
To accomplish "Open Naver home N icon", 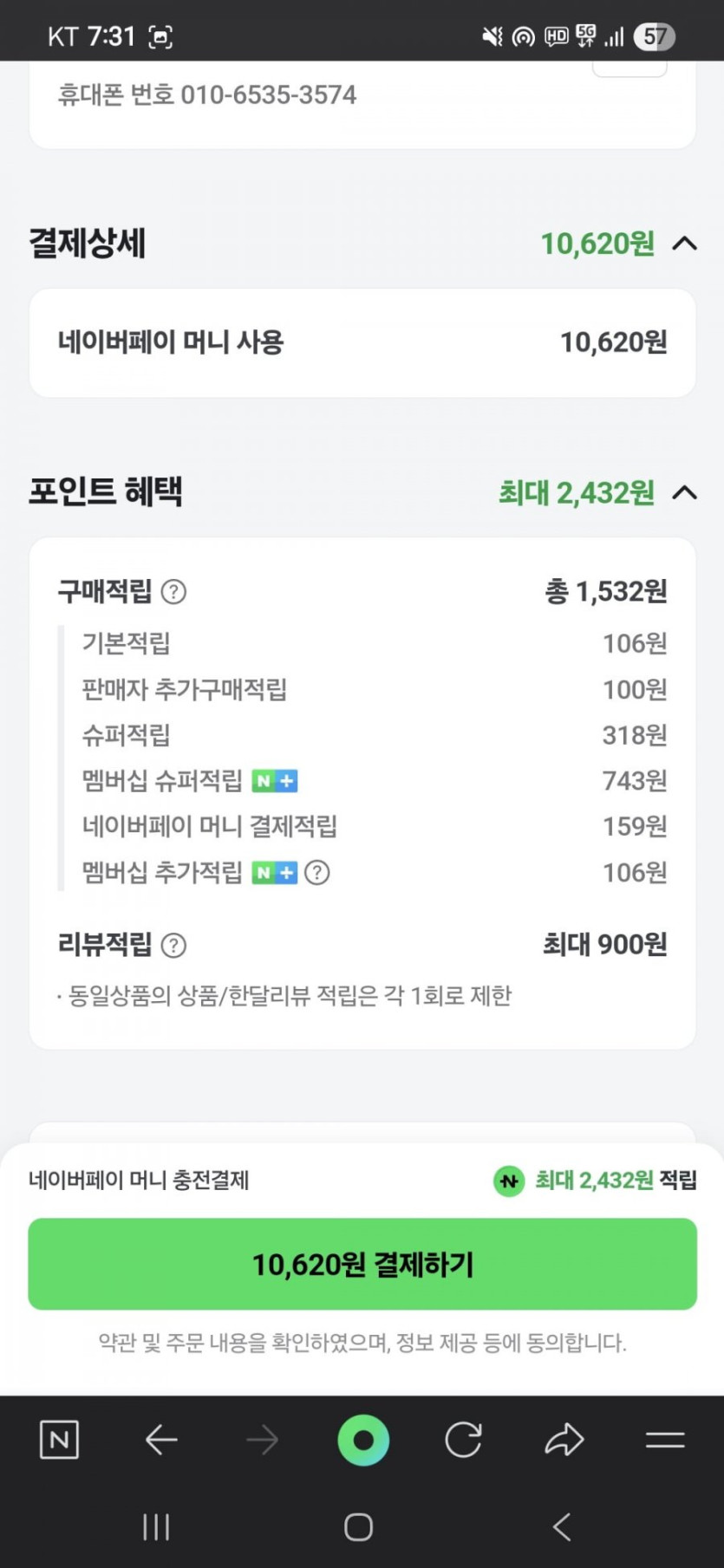I will click(x=59, y=1441).
